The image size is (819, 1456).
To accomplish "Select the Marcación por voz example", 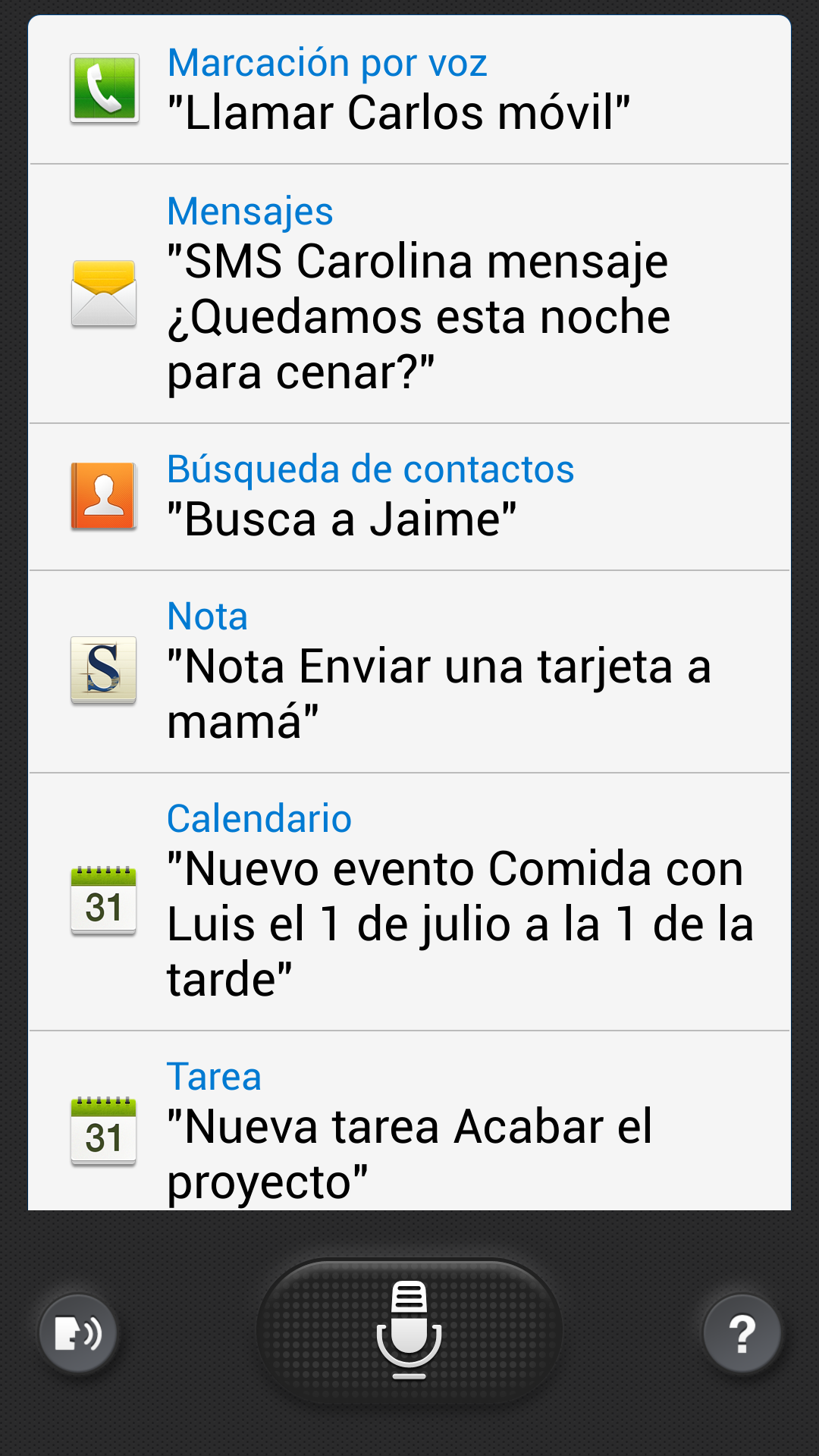I will (409, 89).
